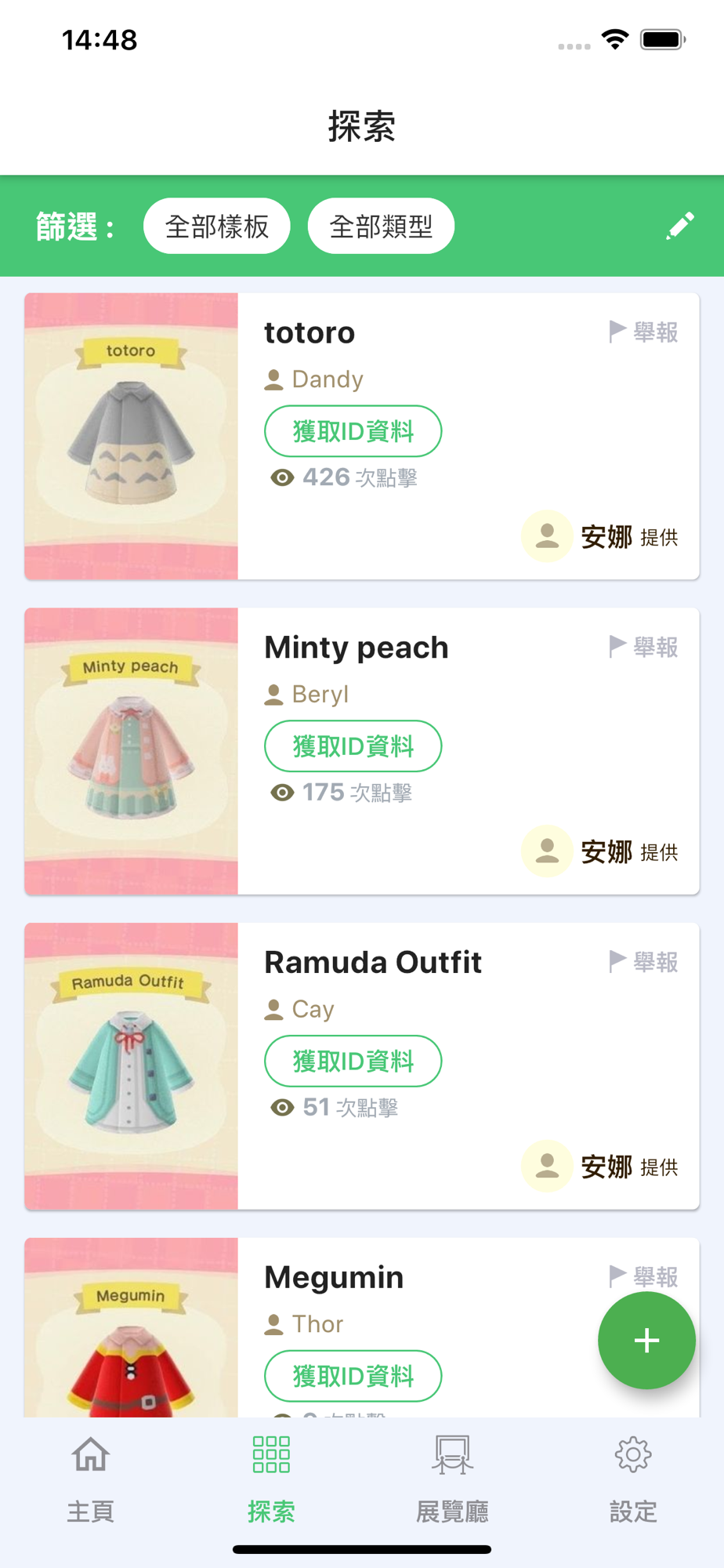724x1568 pixels.
Task: Add a new design with plus button
Action: coord(646,1341)
